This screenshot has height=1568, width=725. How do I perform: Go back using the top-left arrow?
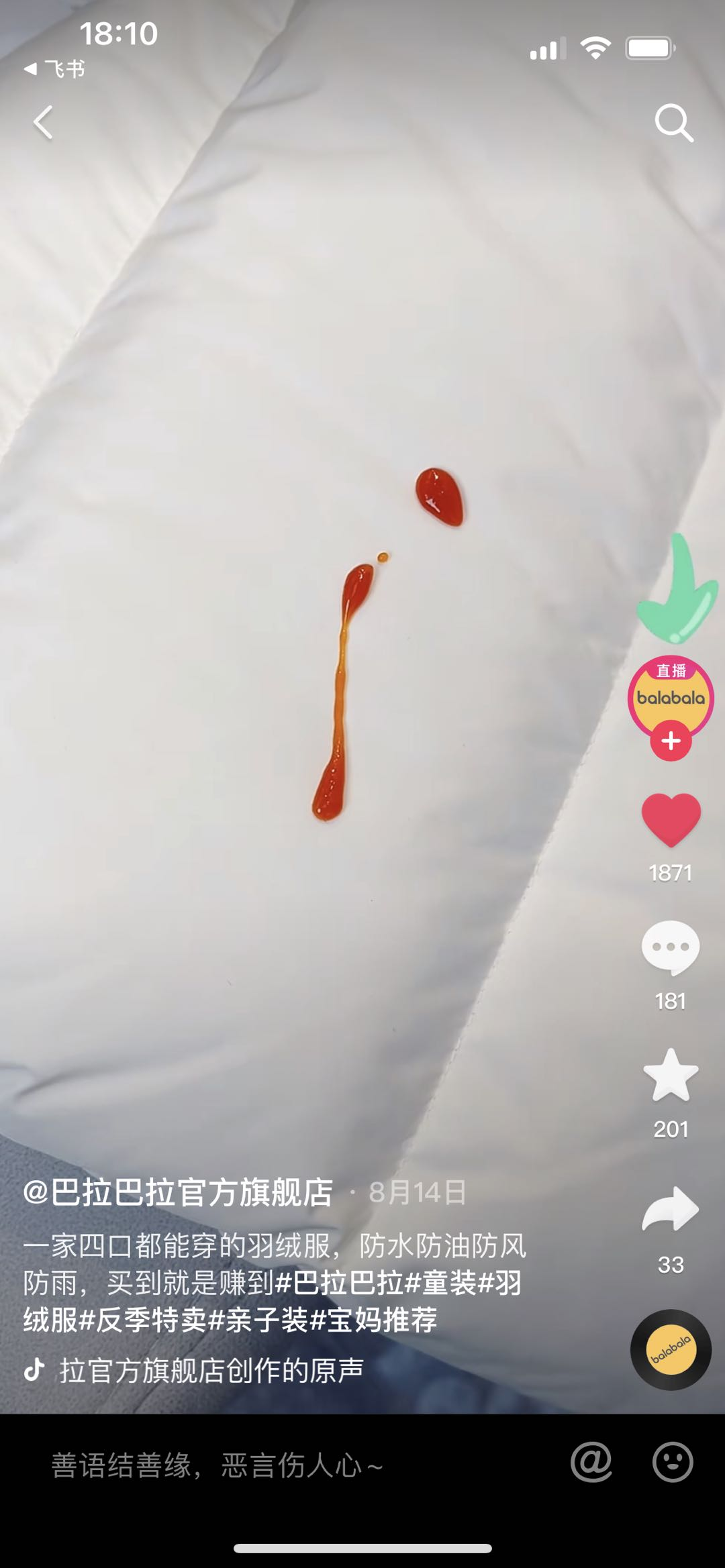pos(44,123)
